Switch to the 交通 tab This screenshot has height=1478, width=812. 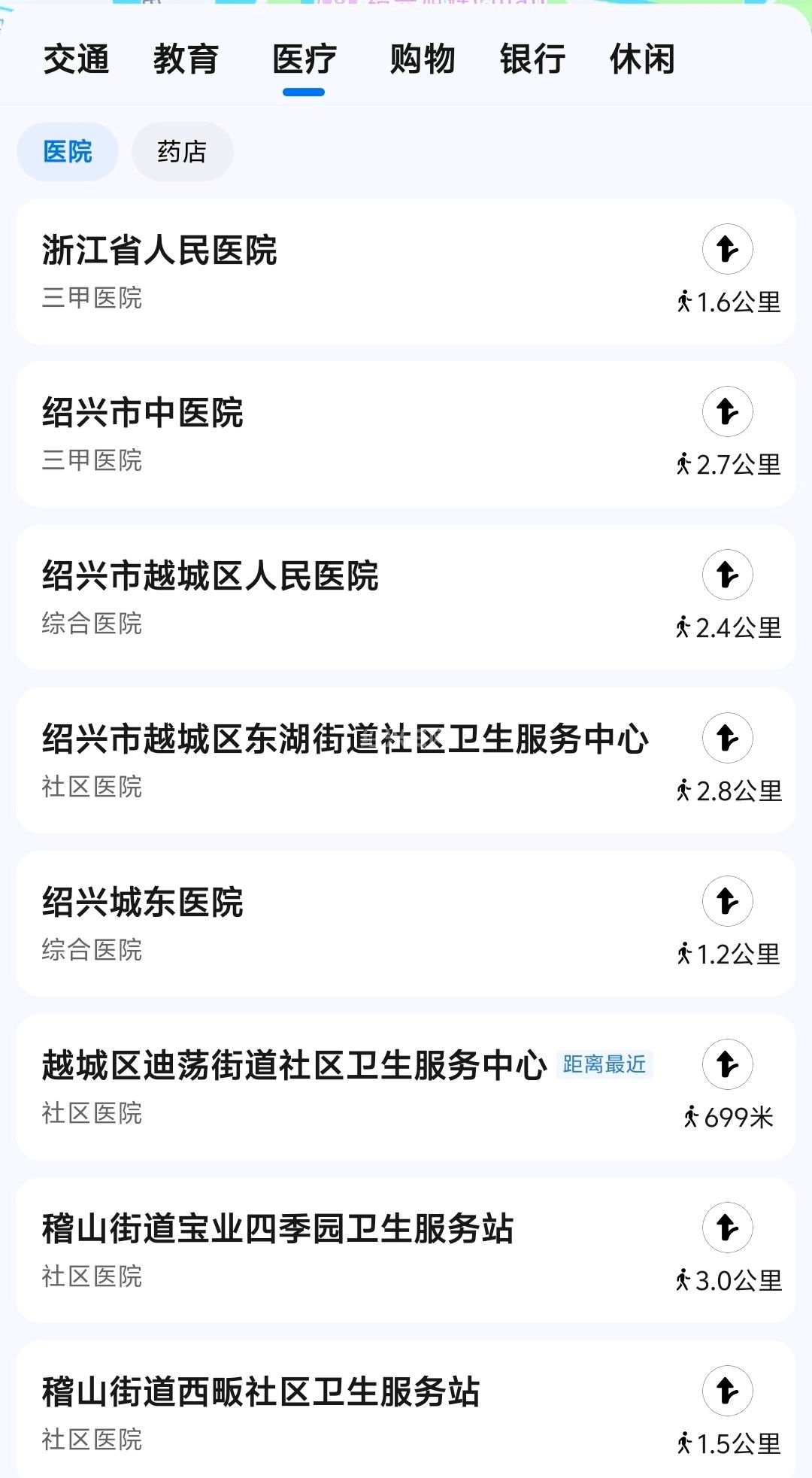pos(76,59)
